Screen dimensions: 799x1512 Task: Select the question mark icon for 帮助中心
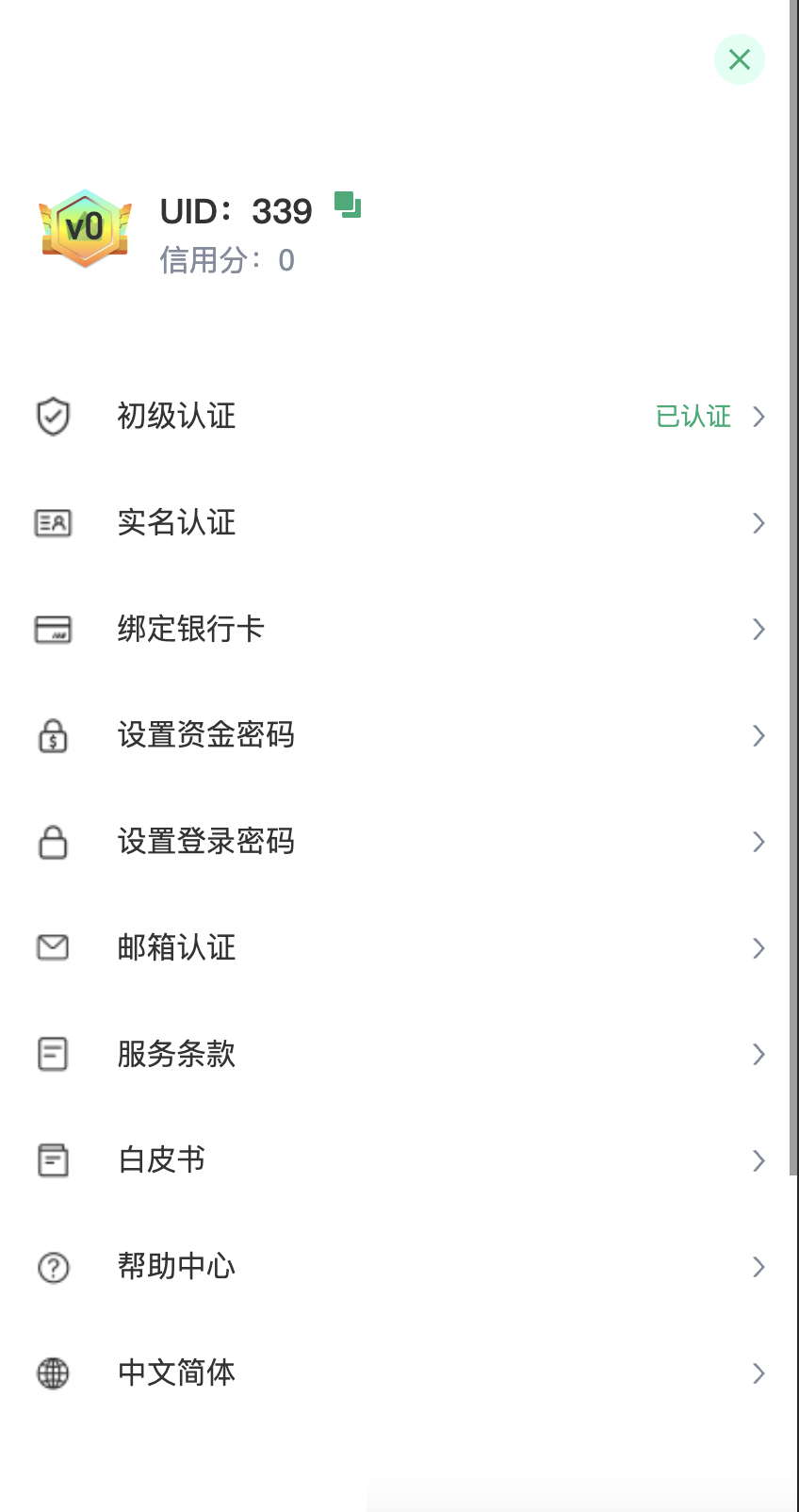[53, 1267]
